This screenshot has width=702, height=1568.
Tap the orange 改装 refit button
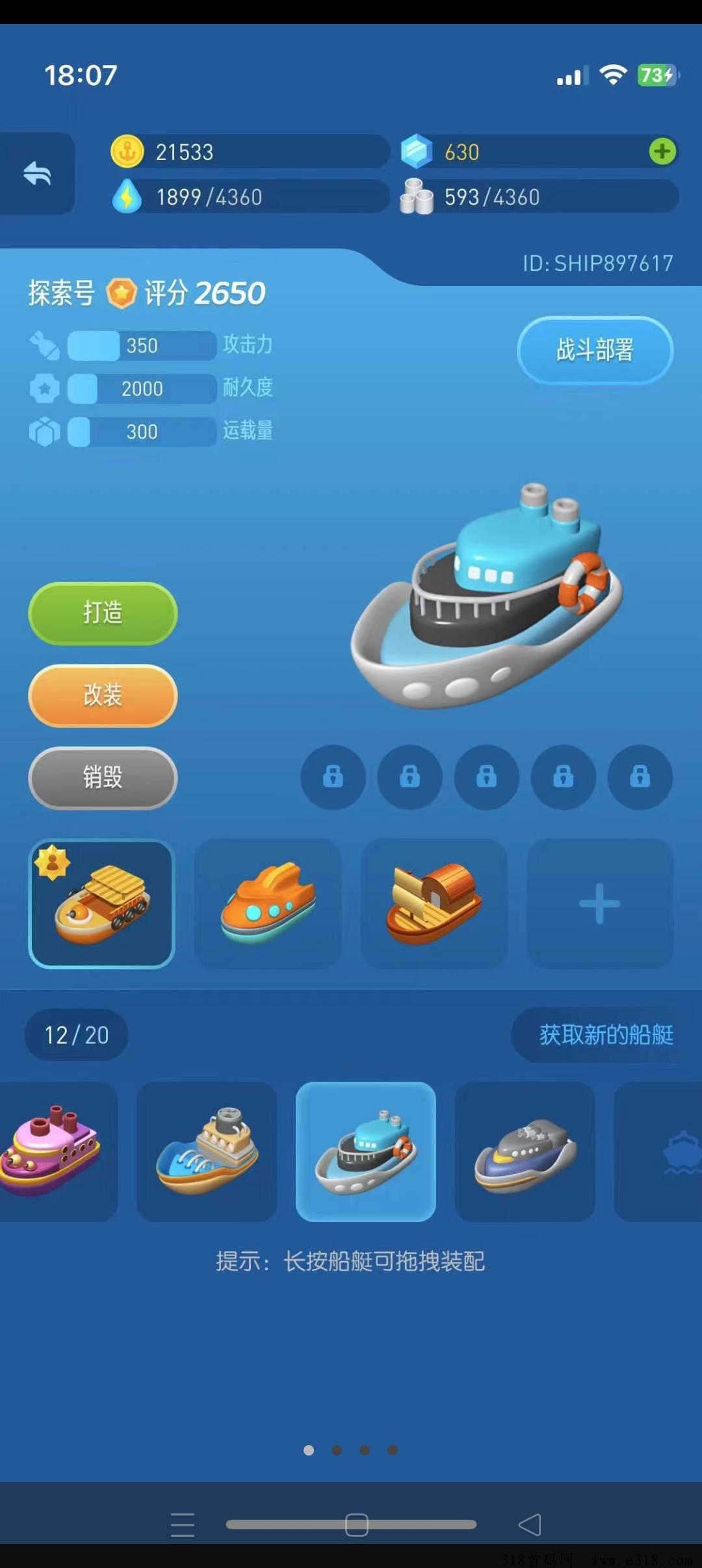point(103,695)
